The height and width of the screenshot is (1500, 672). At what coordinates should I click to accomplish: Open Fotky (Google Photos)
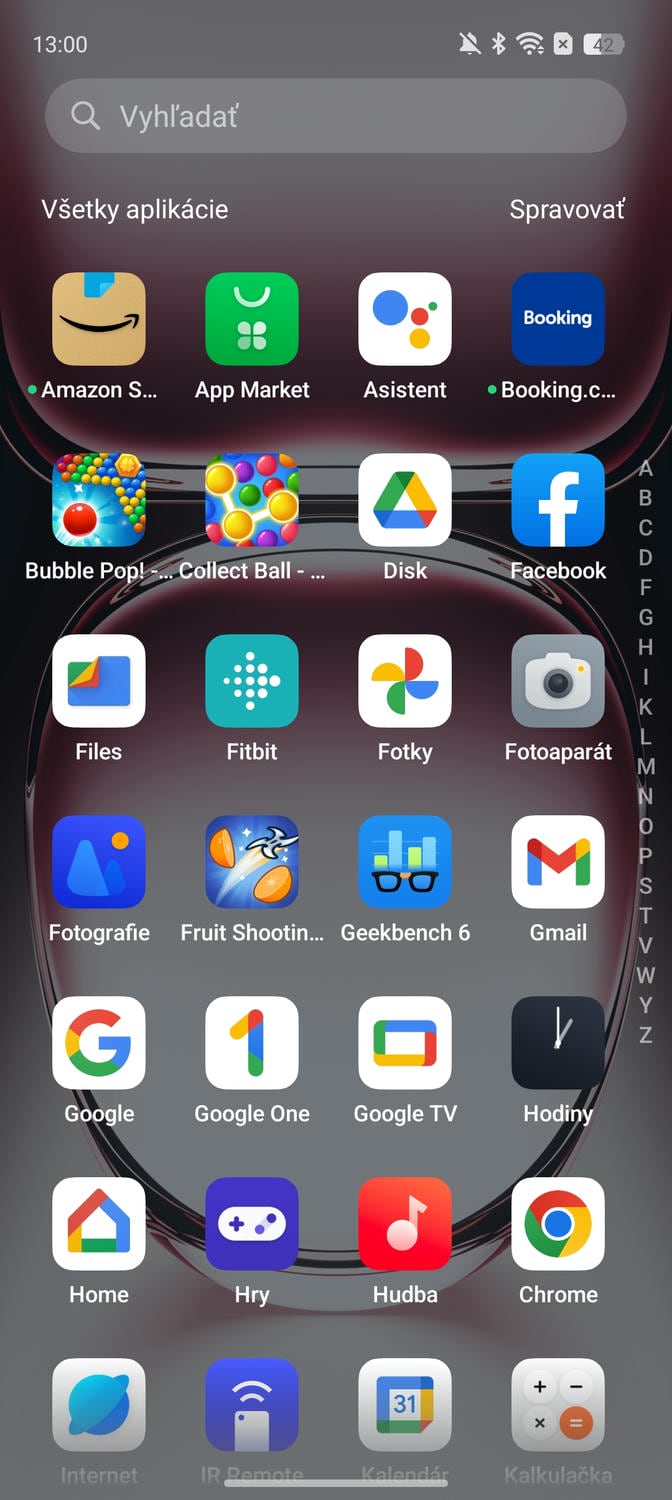click(405, 681)
